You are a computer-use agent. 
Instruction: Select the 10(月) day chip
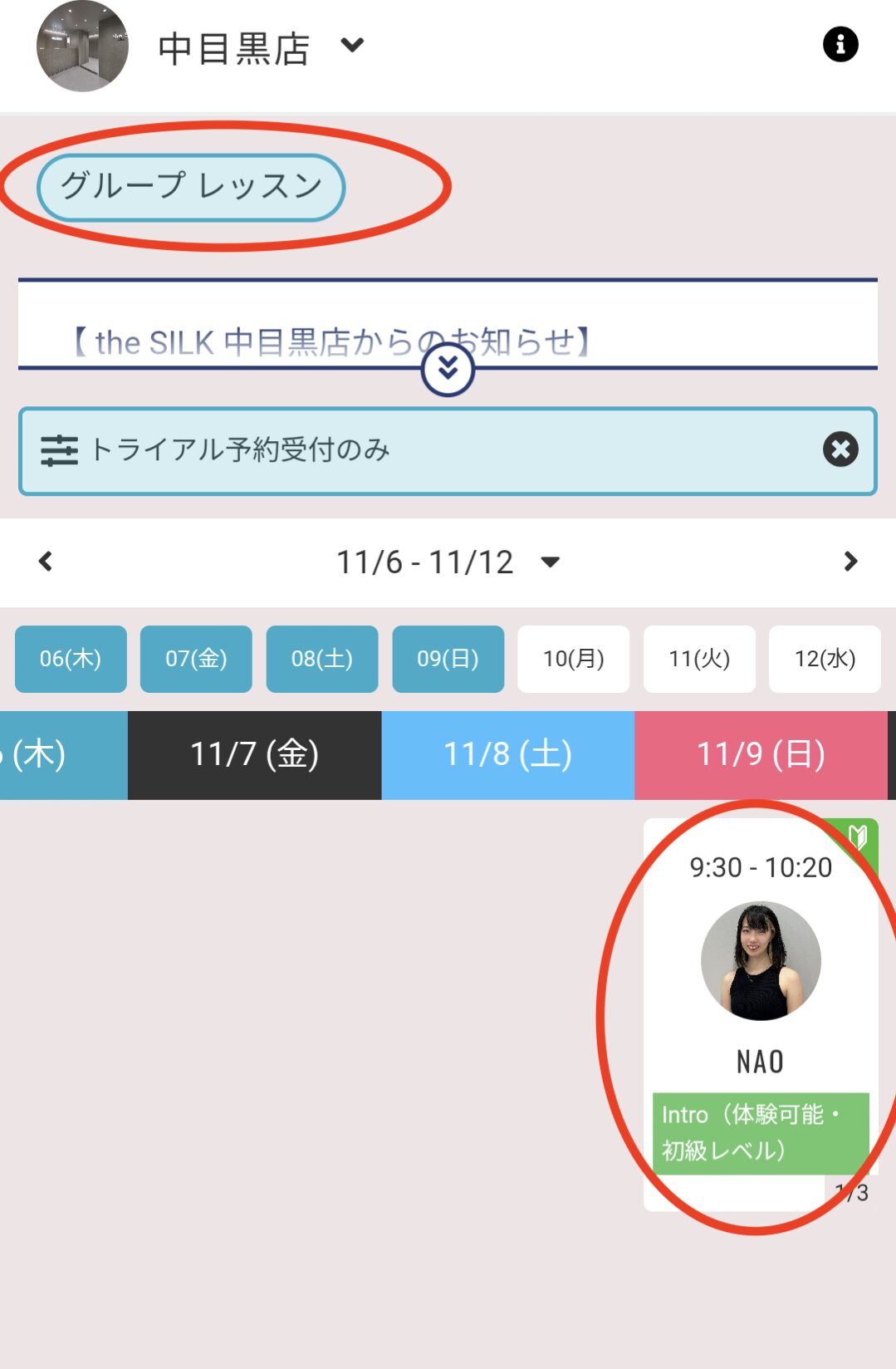pyautogui.click(x=573, y=659)
